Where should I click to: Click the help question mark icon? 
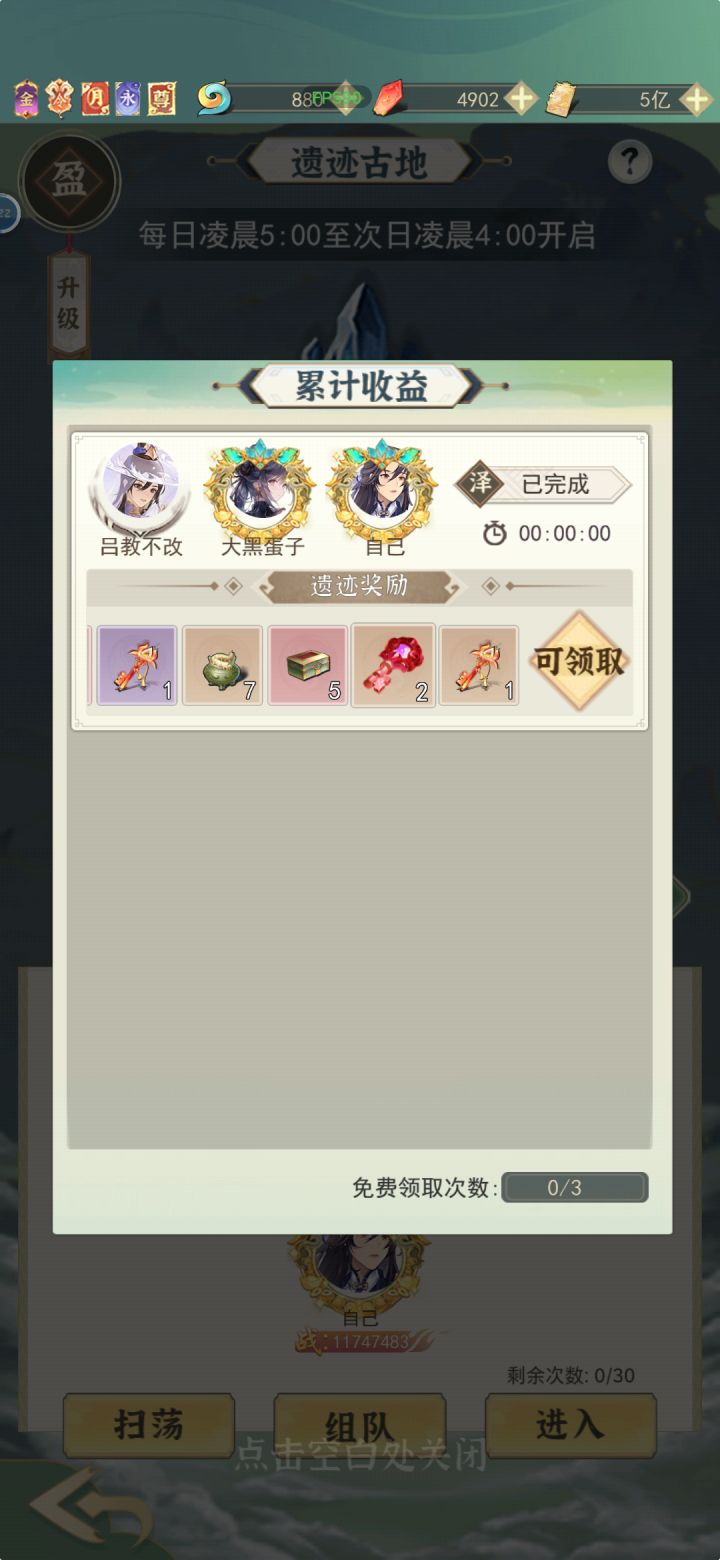[631, 161]
